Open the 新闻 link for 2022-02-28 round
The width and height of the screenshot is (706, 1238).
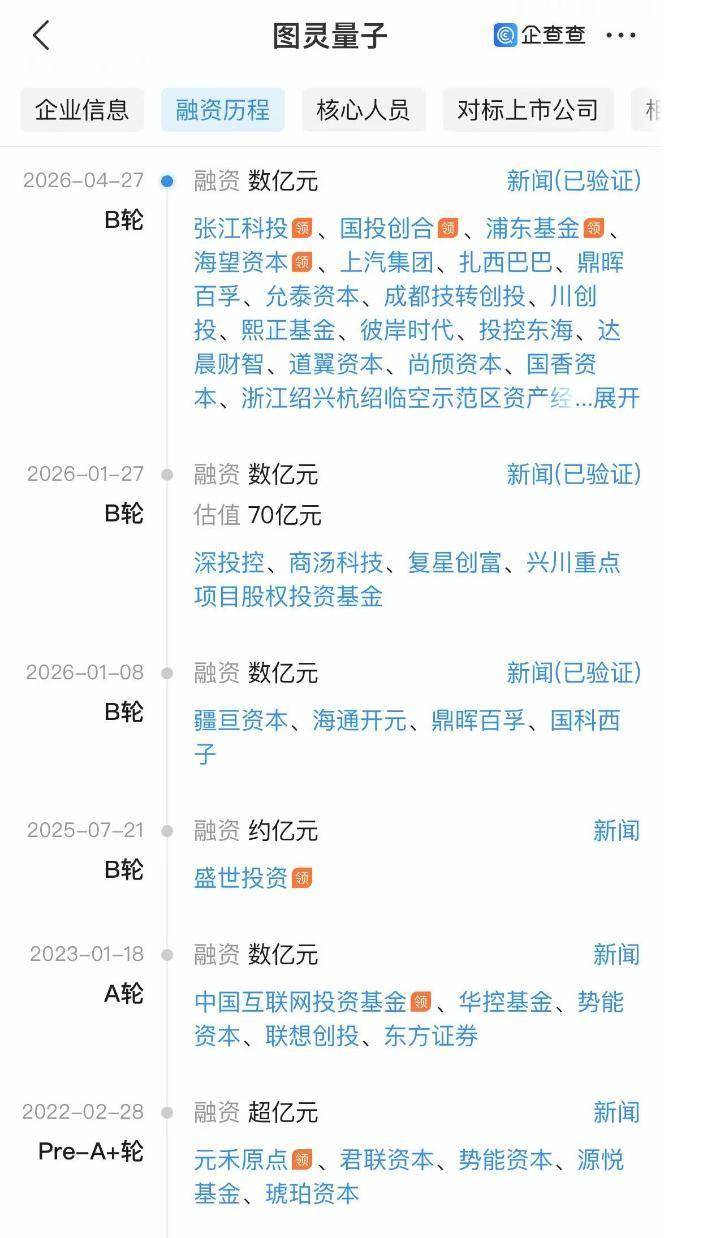click(616, 1113)
